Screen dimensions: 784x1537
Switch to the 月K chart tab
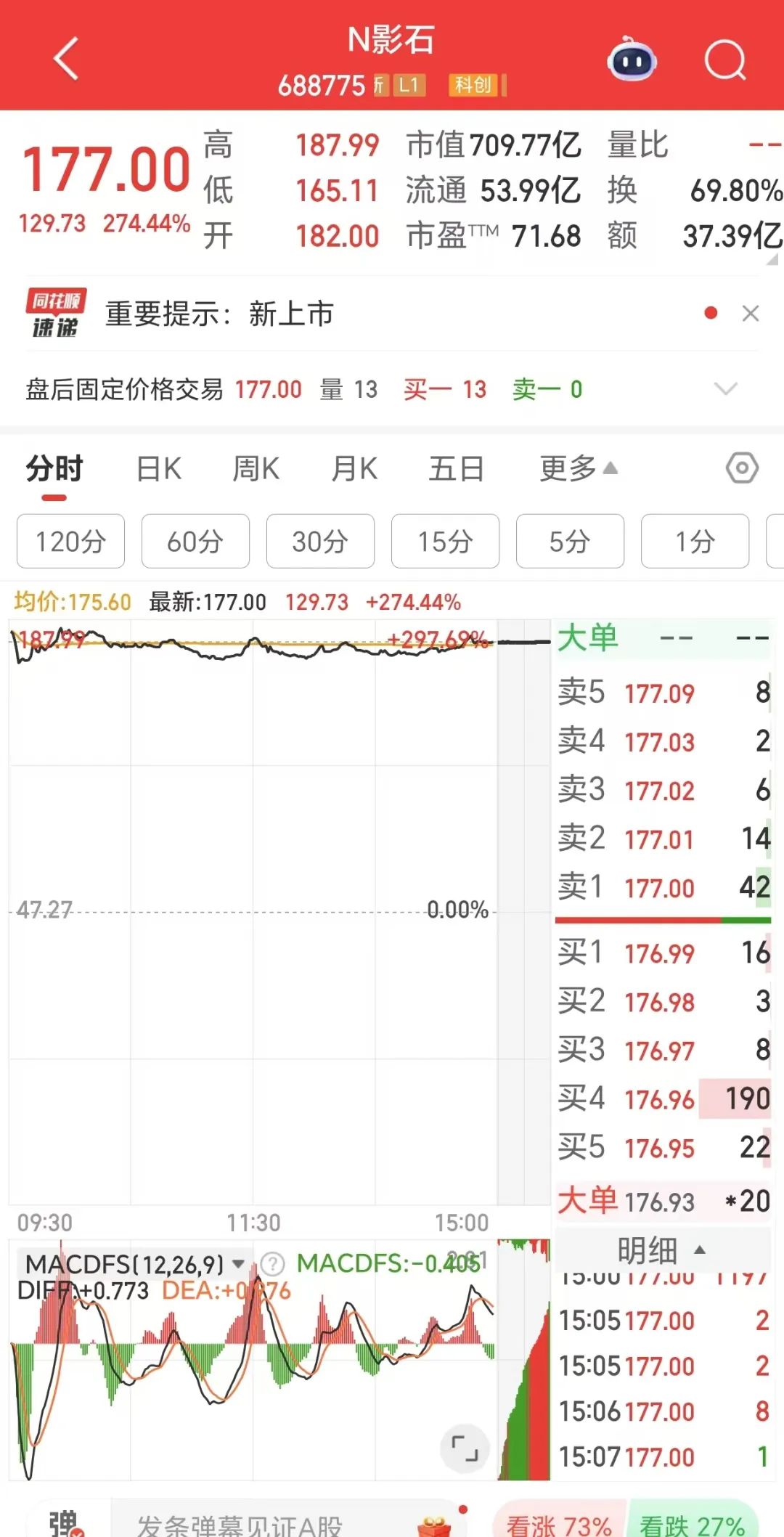[x=354, y=469]
